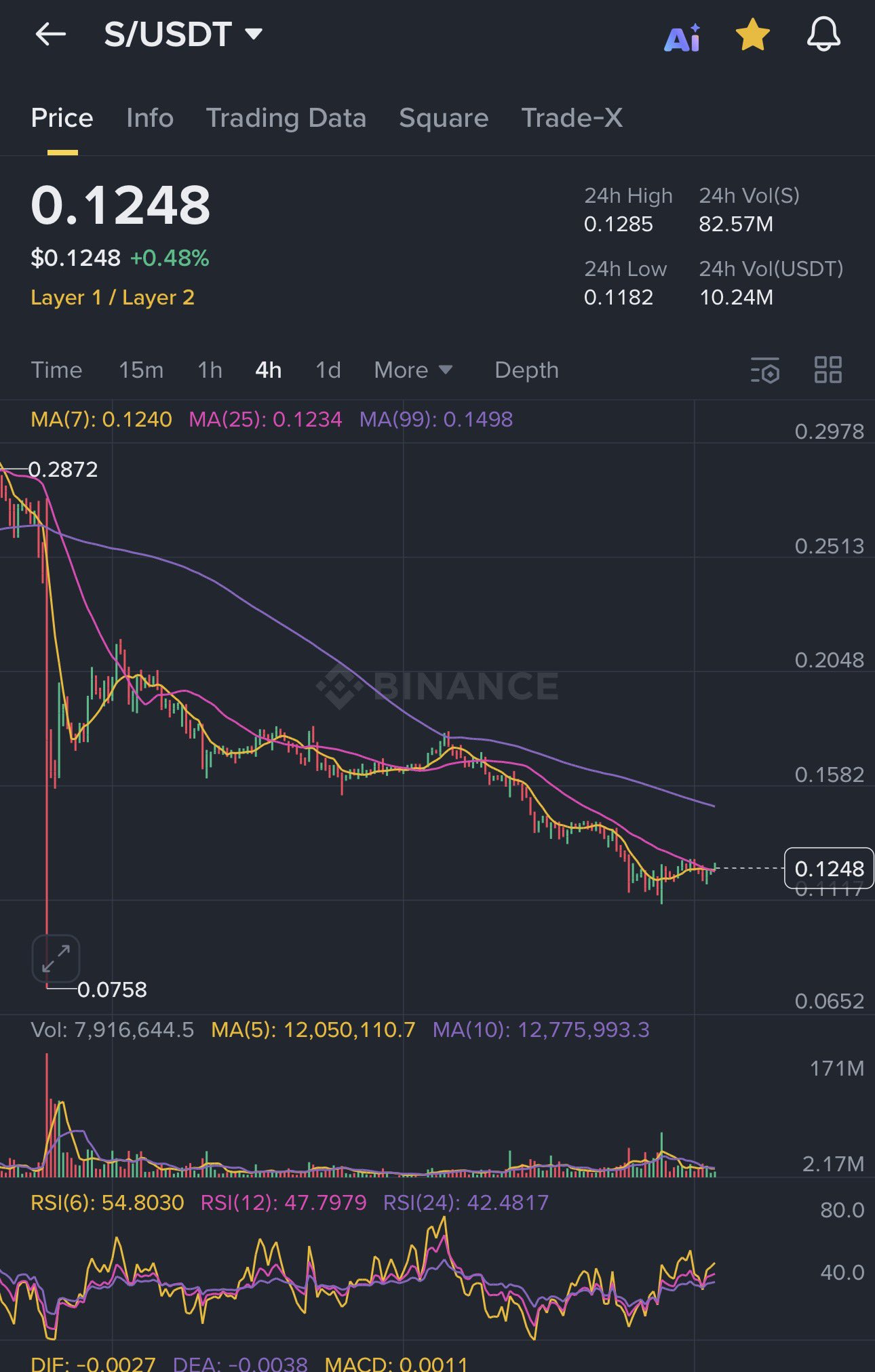The height and width of the screenshot is (1372, 875).
Task: Go back with the arrow icon
Action: (51, 34)
